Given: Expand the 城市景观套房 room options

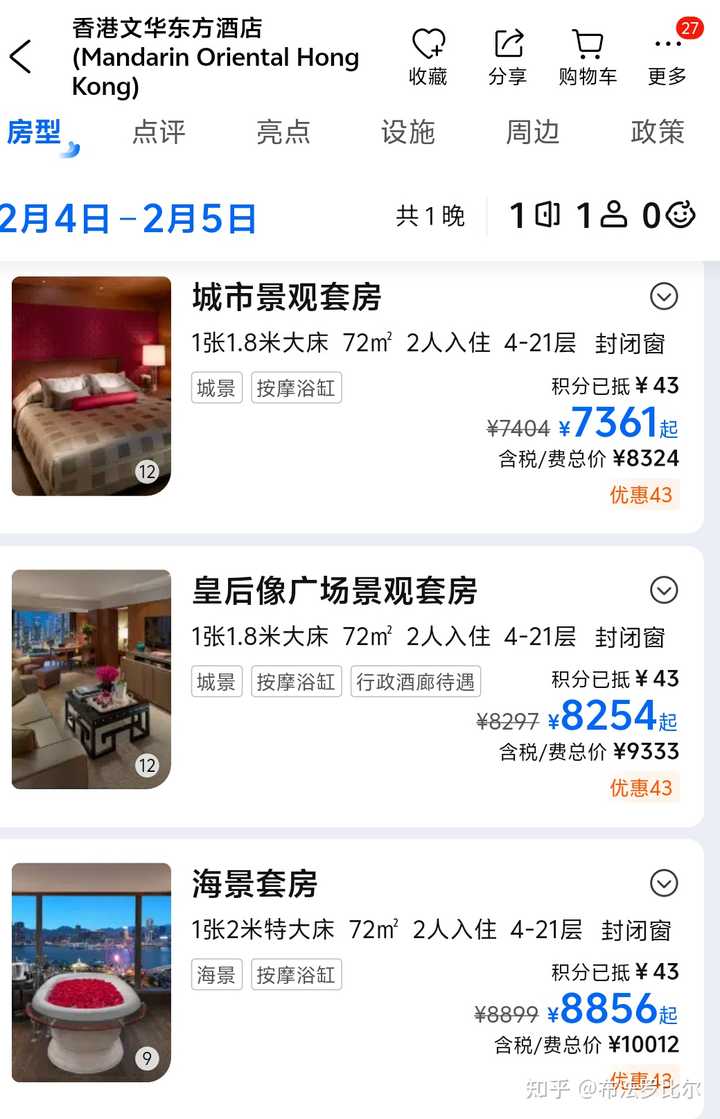Looking at the screenshot, I should point(664,296).
